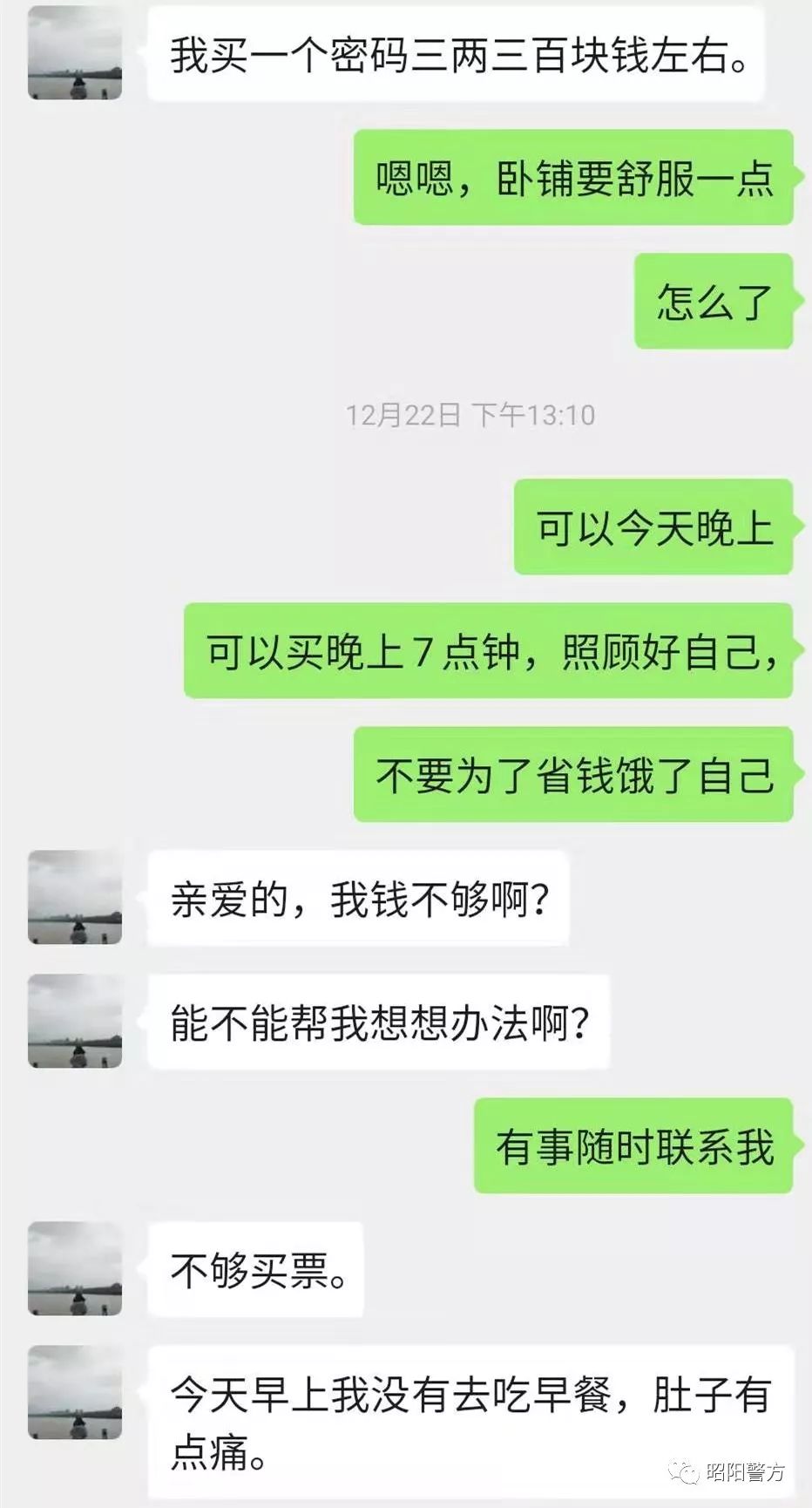Tap avatar next to 能不能帮我想想办法啊？
812x1508 pixels.
pyautogui.click(x=75, y=1021)
